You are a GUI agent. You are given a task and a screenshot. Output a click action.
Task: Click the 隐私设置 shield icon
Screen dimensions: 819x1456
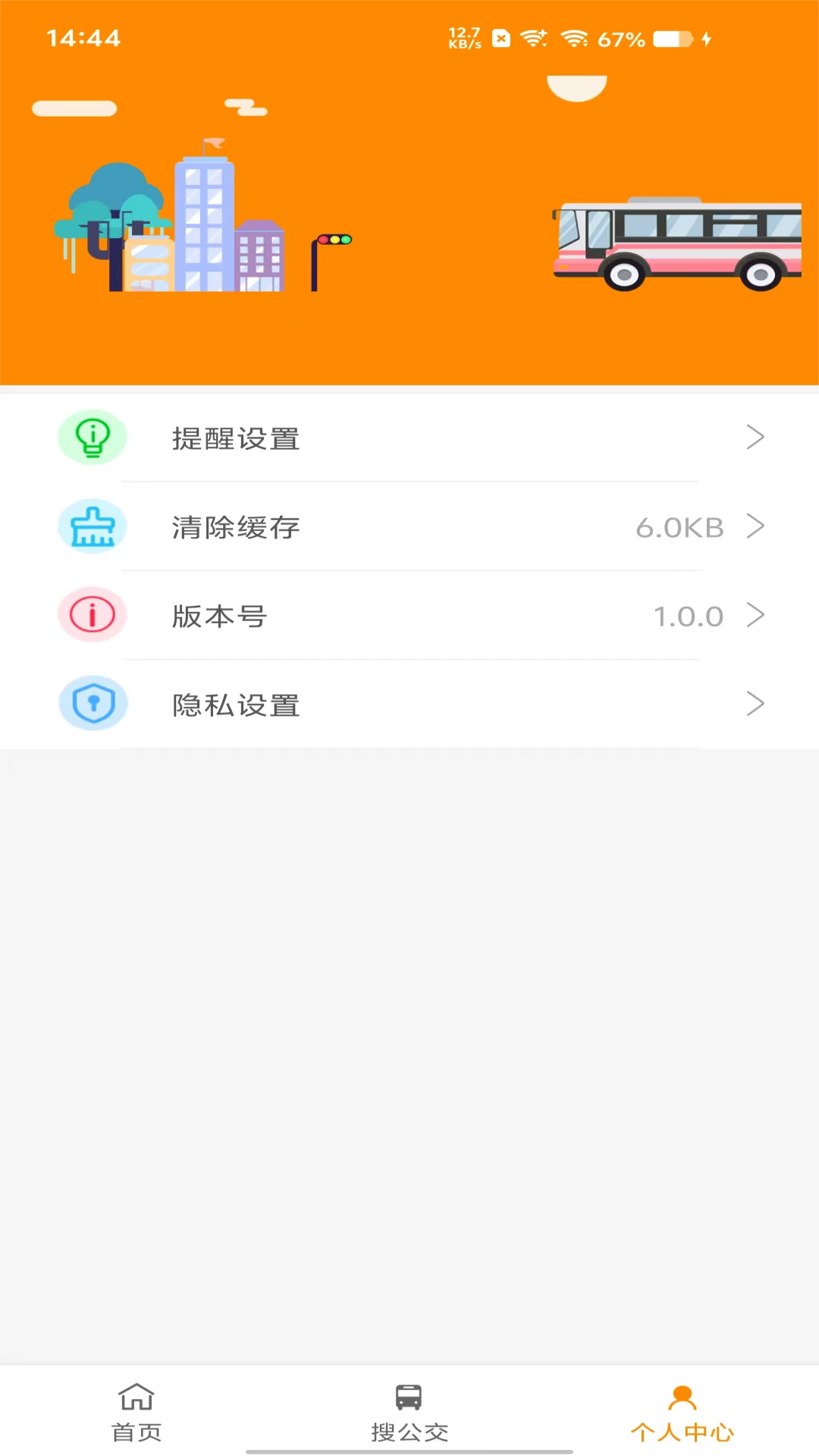click(x=93, y=704)
